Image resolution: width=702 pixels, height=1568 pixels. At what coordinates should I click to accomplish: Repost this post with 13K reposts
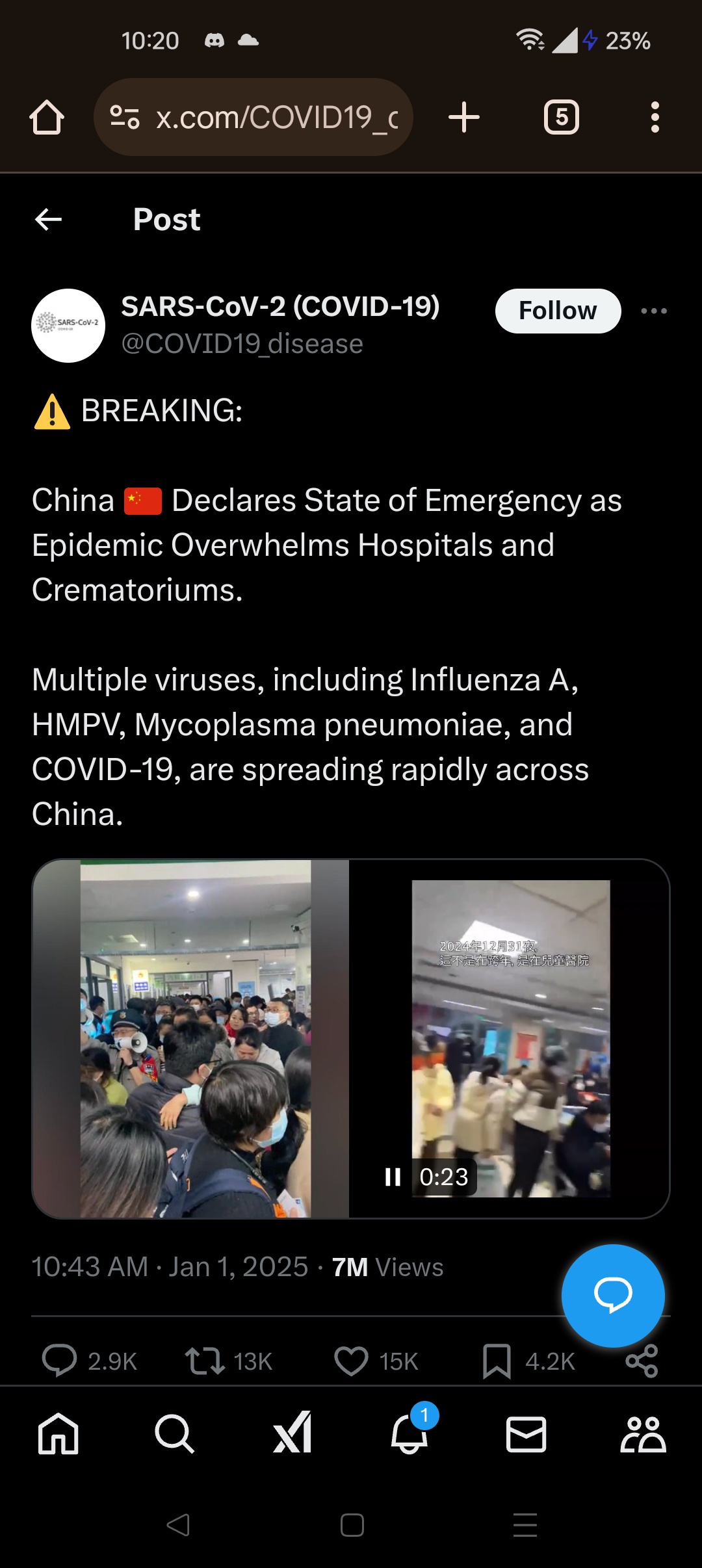pos(205,1361)
